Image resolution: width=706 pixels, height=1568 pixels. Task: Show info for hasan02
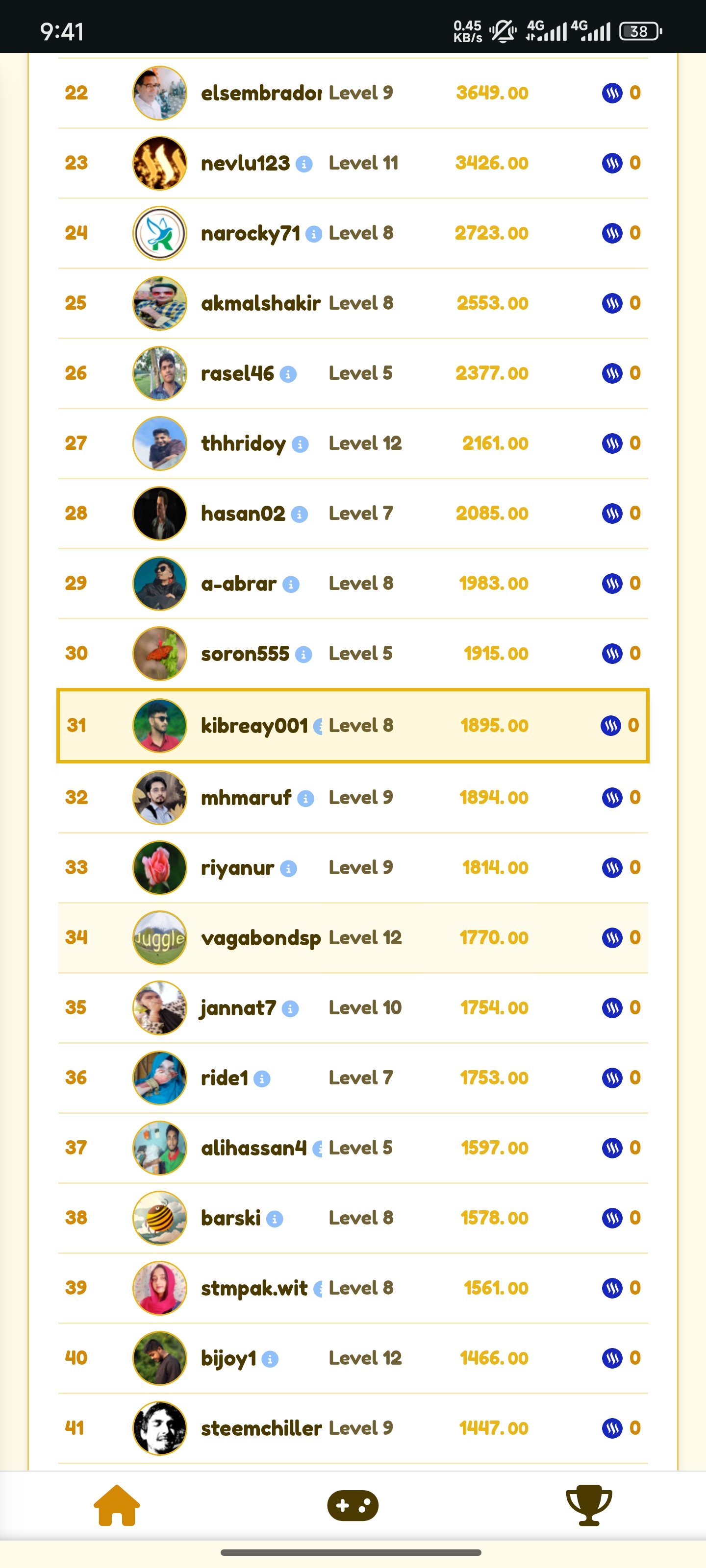tap(299, 514)
